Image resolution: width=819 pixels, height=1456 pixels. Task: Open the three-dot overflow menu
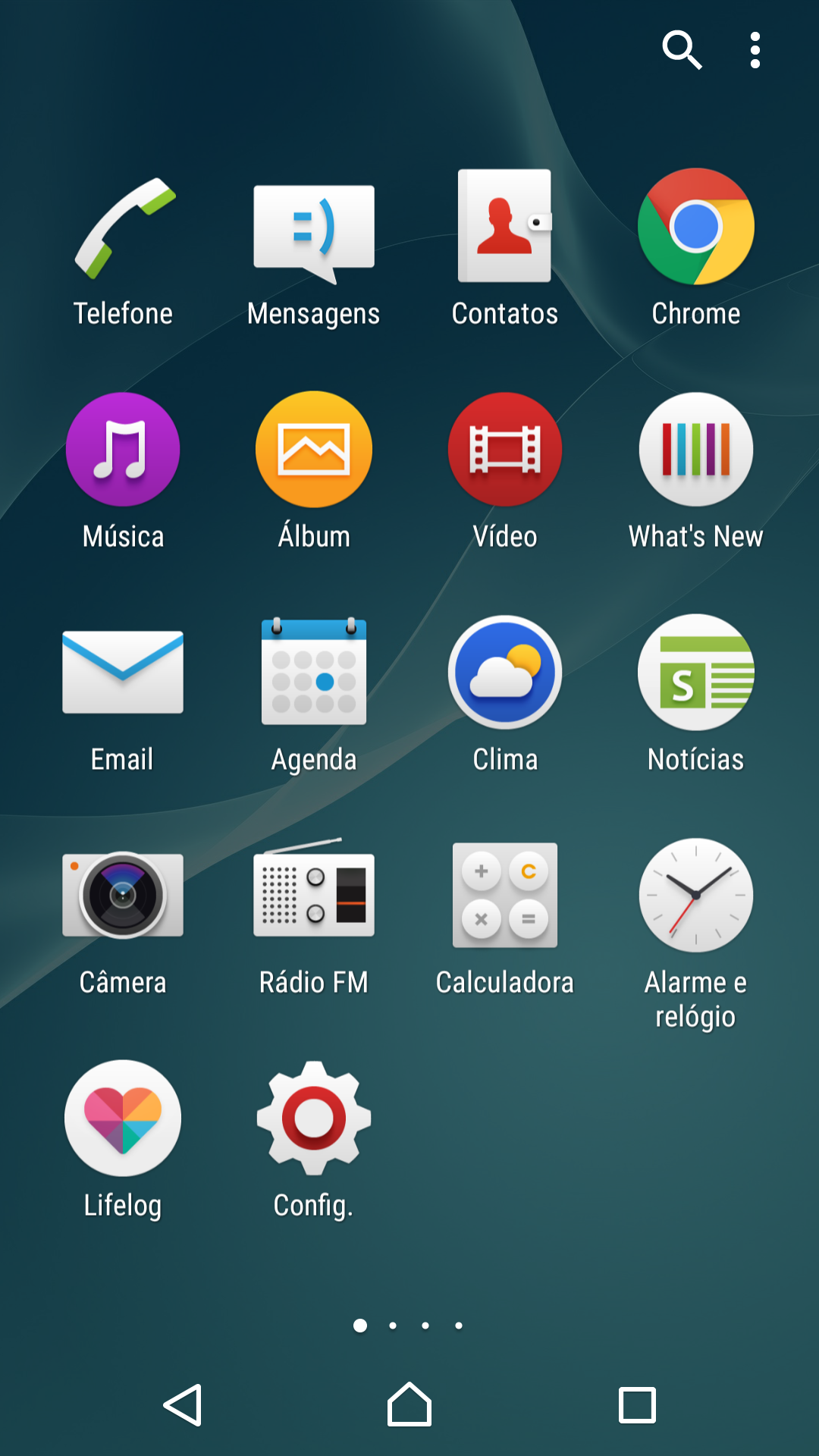click(x=755, y=50)
